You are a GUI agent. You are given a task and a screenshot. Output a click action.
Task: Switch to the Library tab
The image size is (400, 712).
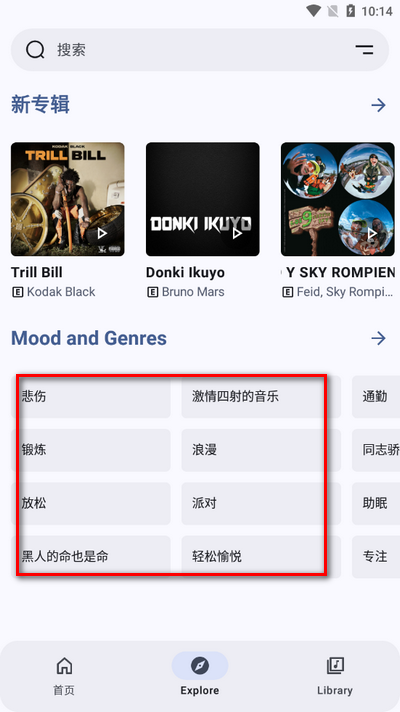pyautogui.click(x=335, y=677)
